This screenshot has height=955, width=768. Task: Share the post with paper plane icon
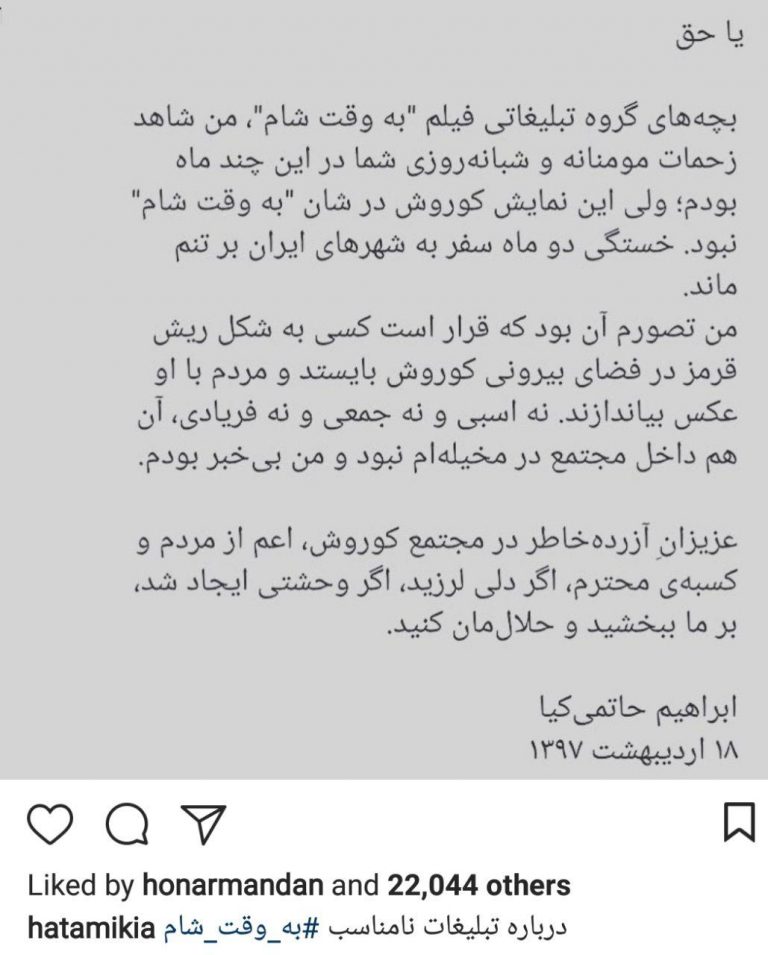[205, 824]
